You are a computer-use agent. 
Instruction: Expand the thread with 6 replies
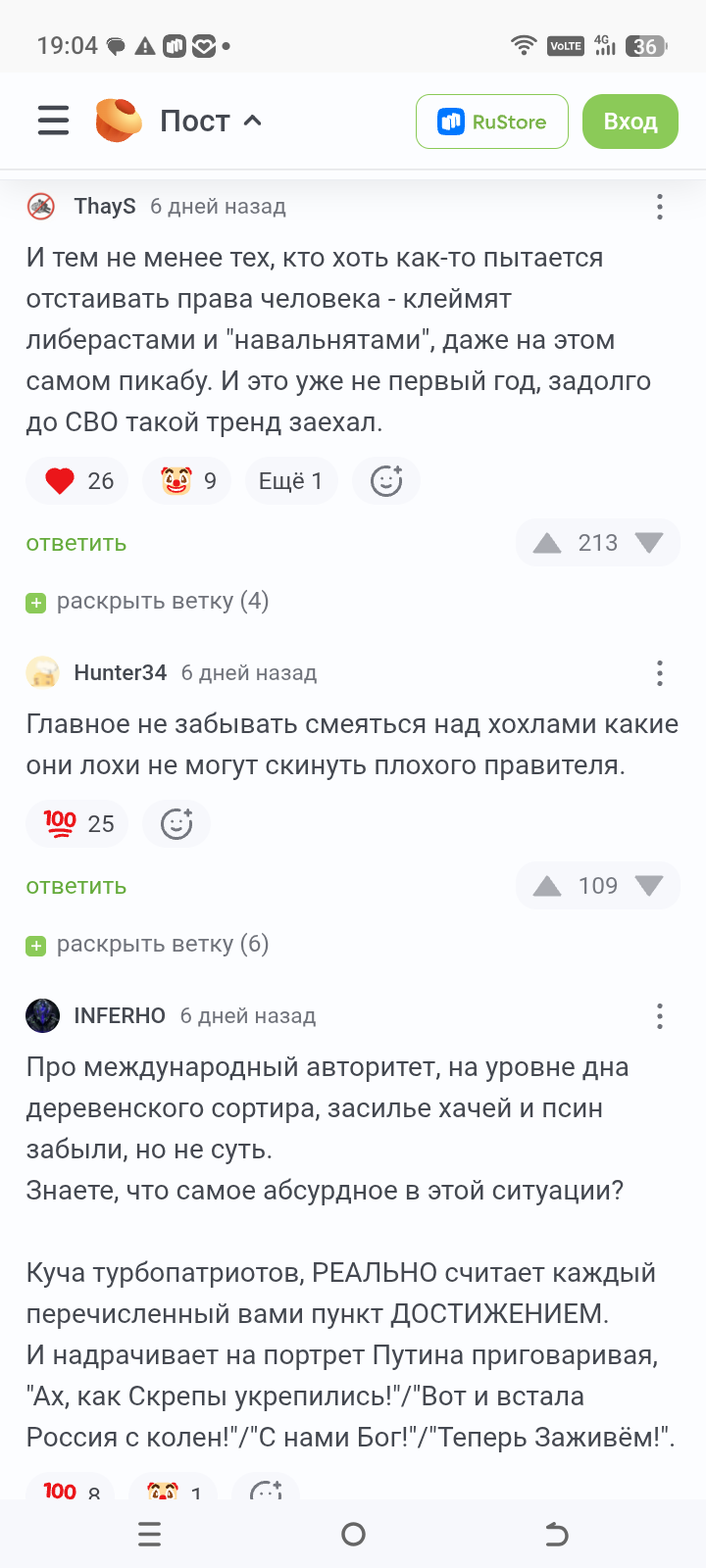pyautogui.click(x=148, y=944)
